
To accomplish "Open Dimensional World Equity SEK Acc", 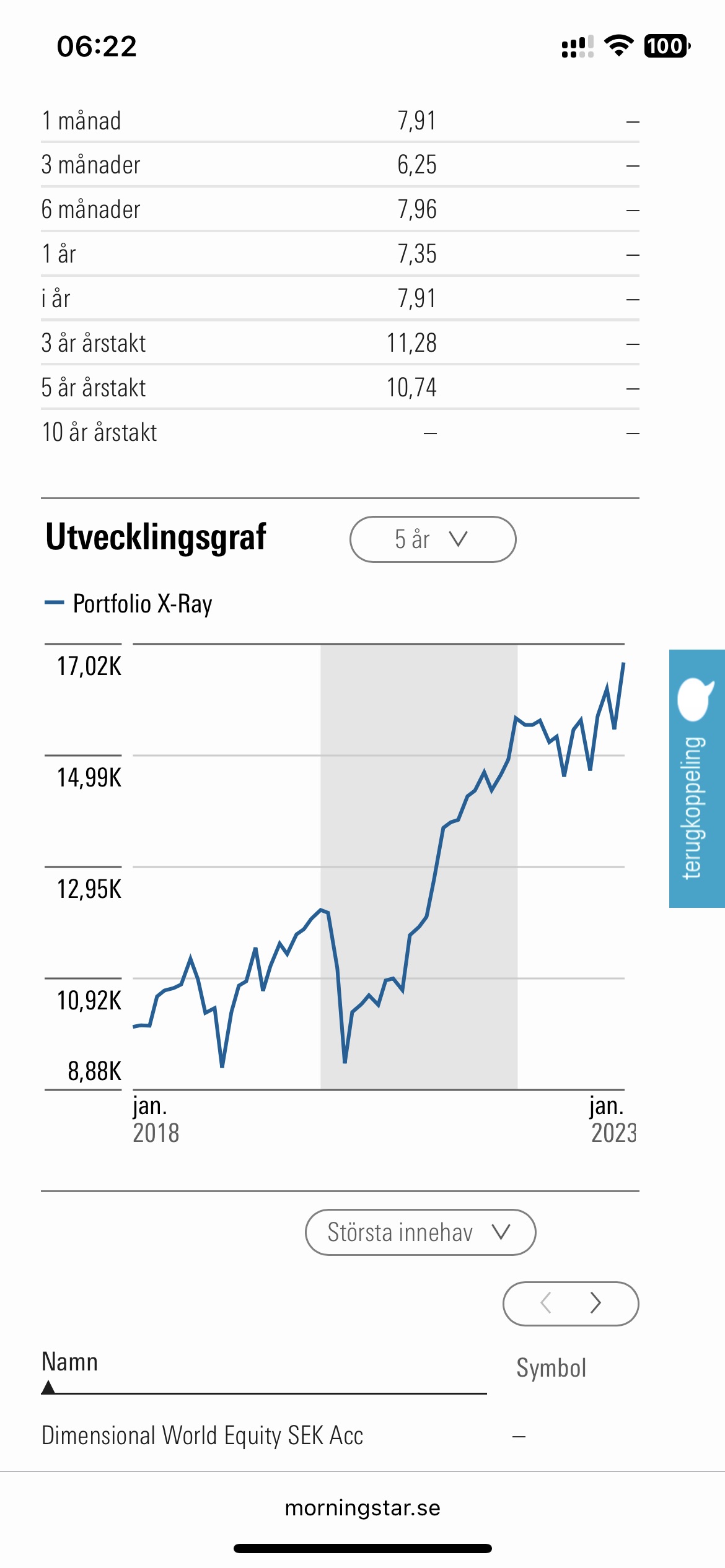I will [x=202, y=1435].
